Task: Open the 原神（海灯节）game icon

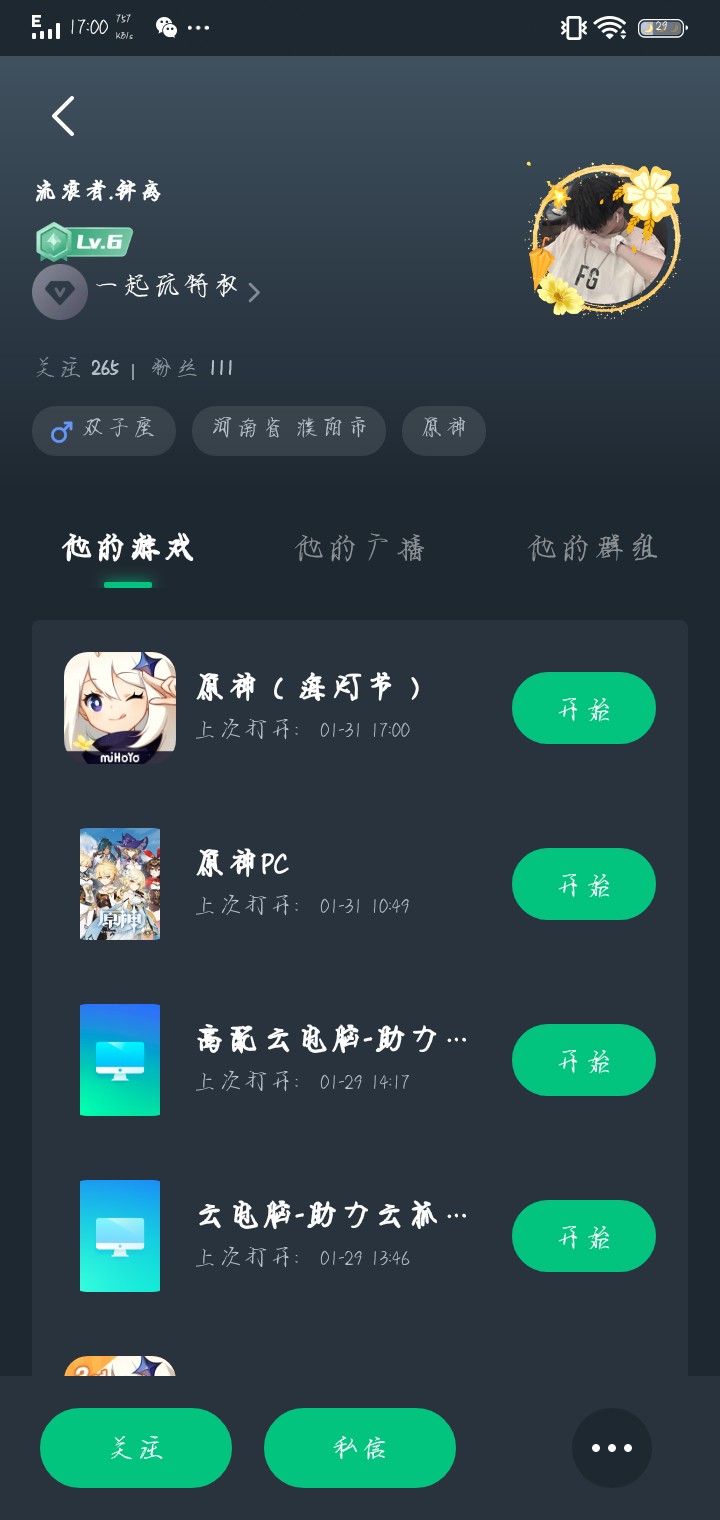Action: [x=120, y=708]
